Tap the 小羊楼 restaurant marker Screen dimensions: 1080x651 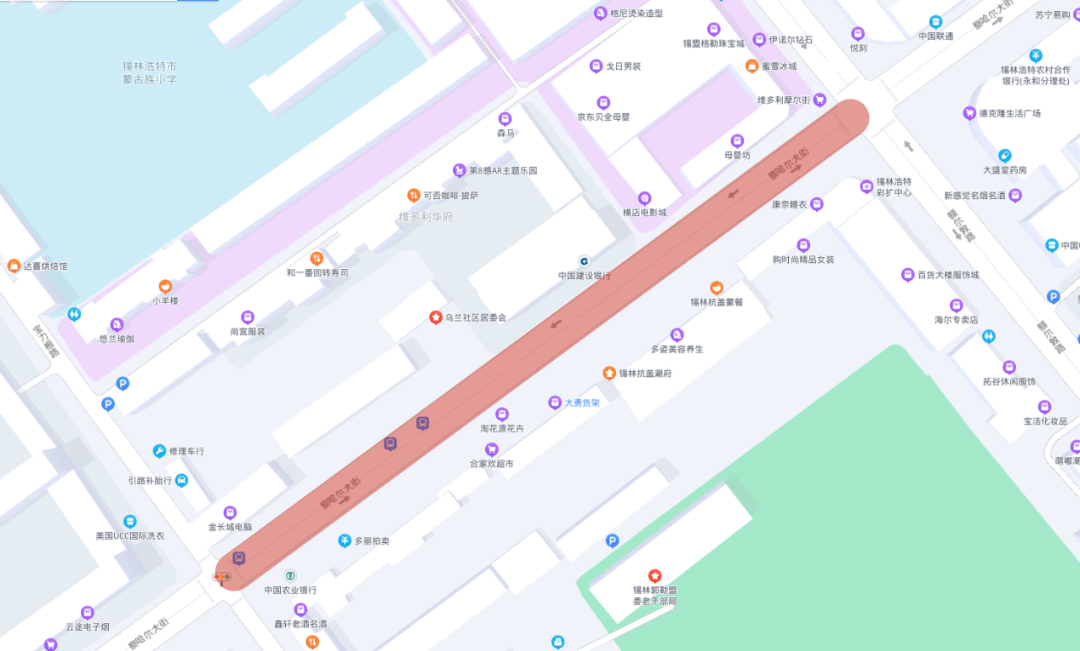[x=165, y=286]
